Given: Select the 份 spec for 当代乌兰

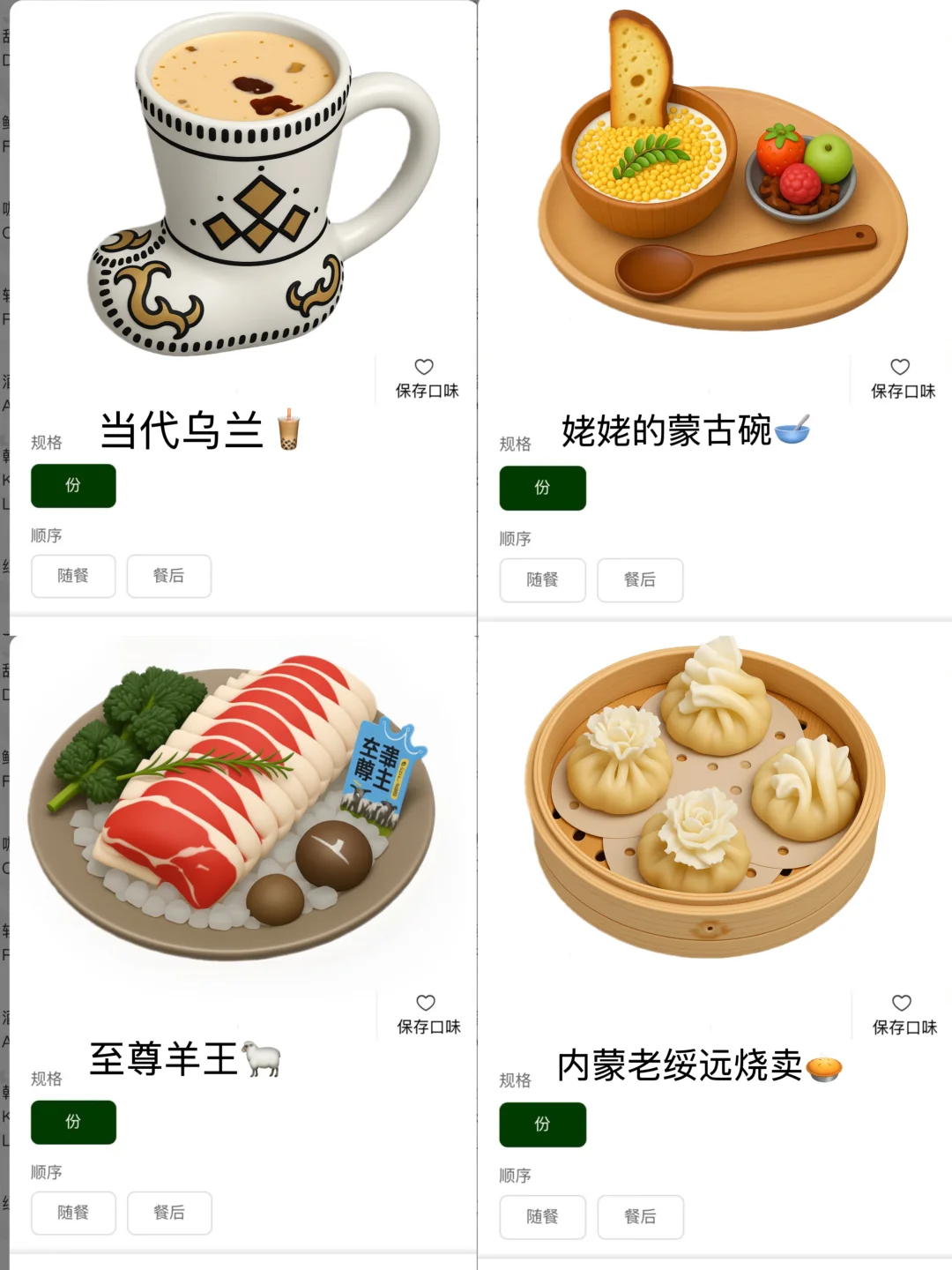Looking at the screenshot, I should tap(73, 486).
